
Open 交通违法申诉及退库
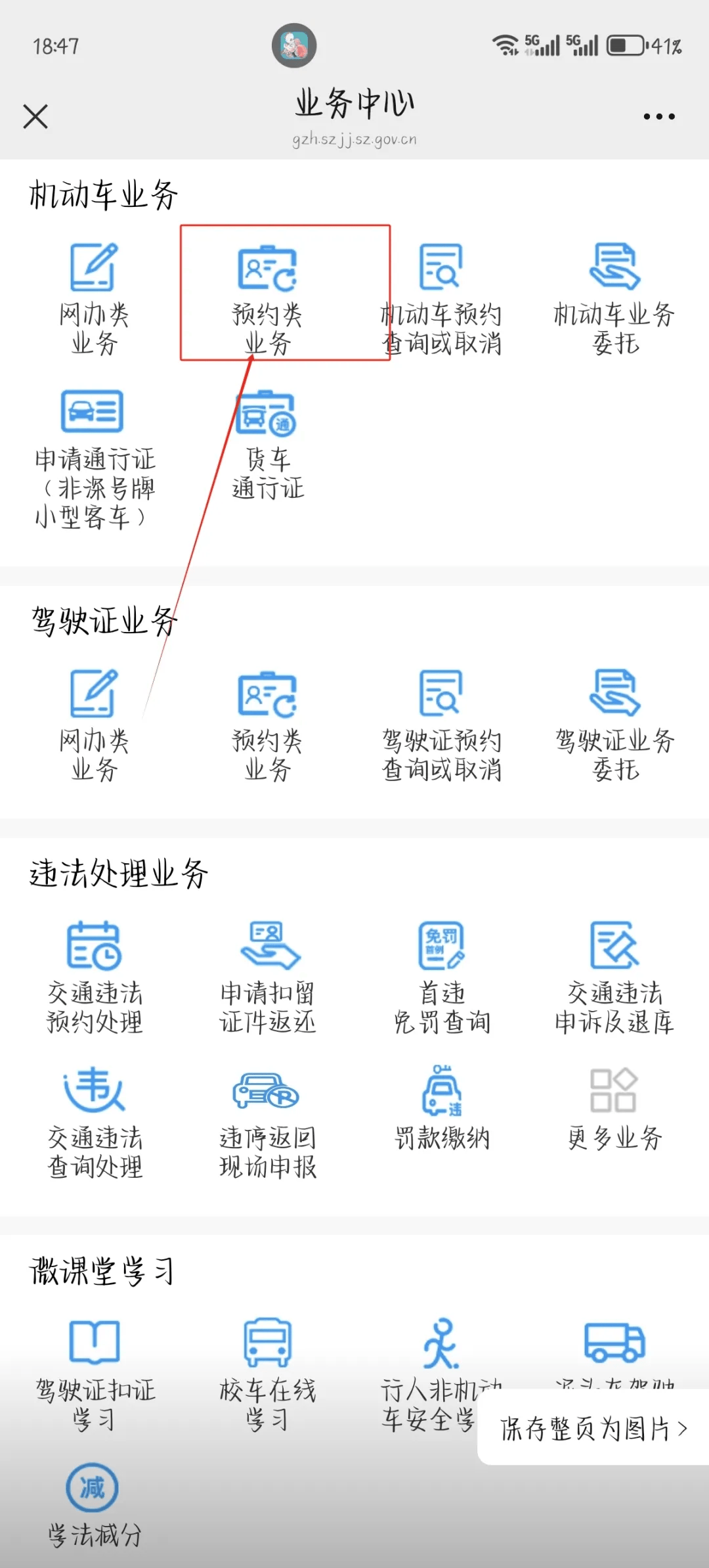(x=614, y=975)
